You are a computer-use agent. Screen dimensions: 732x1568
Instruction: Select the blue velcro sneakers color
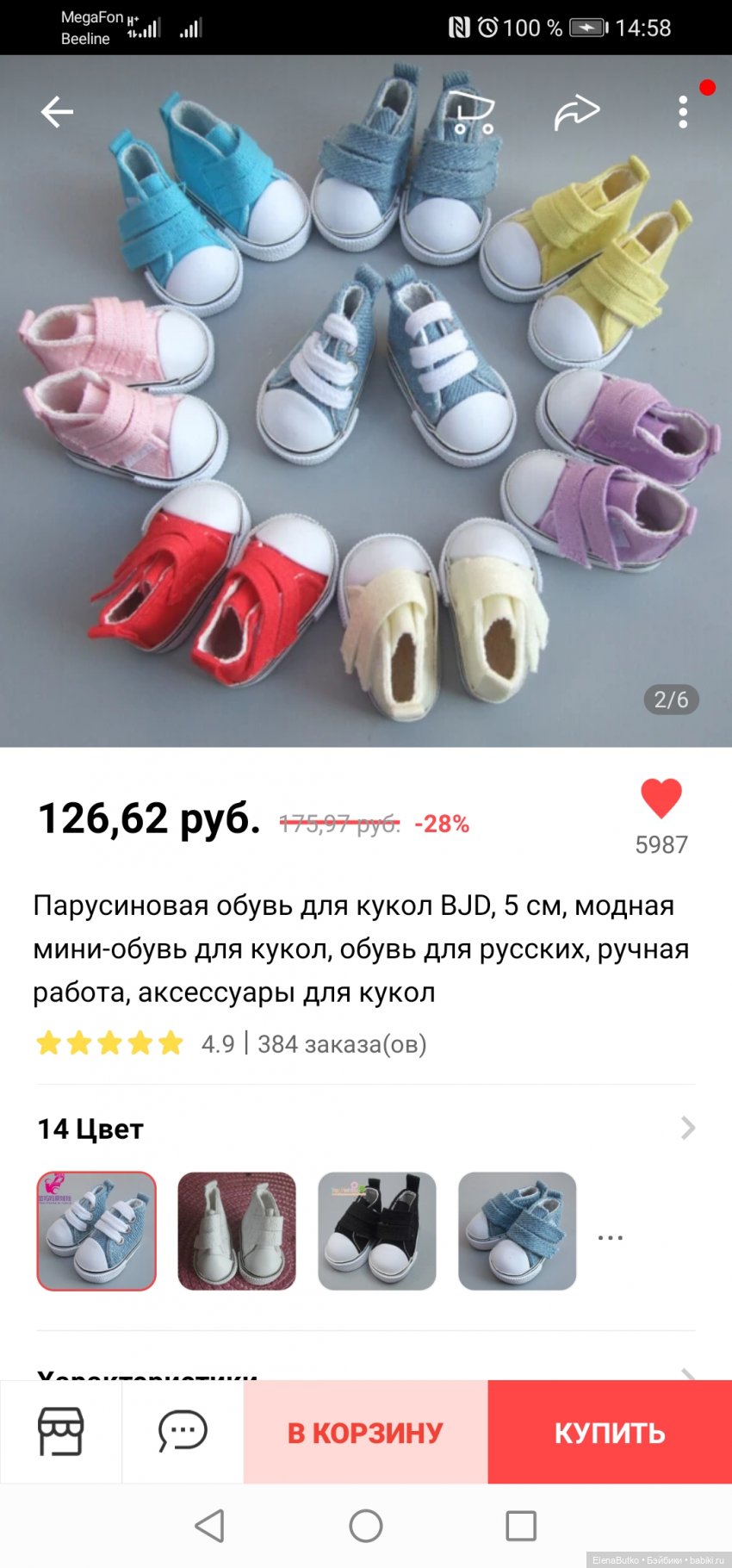pos(517,1231)
